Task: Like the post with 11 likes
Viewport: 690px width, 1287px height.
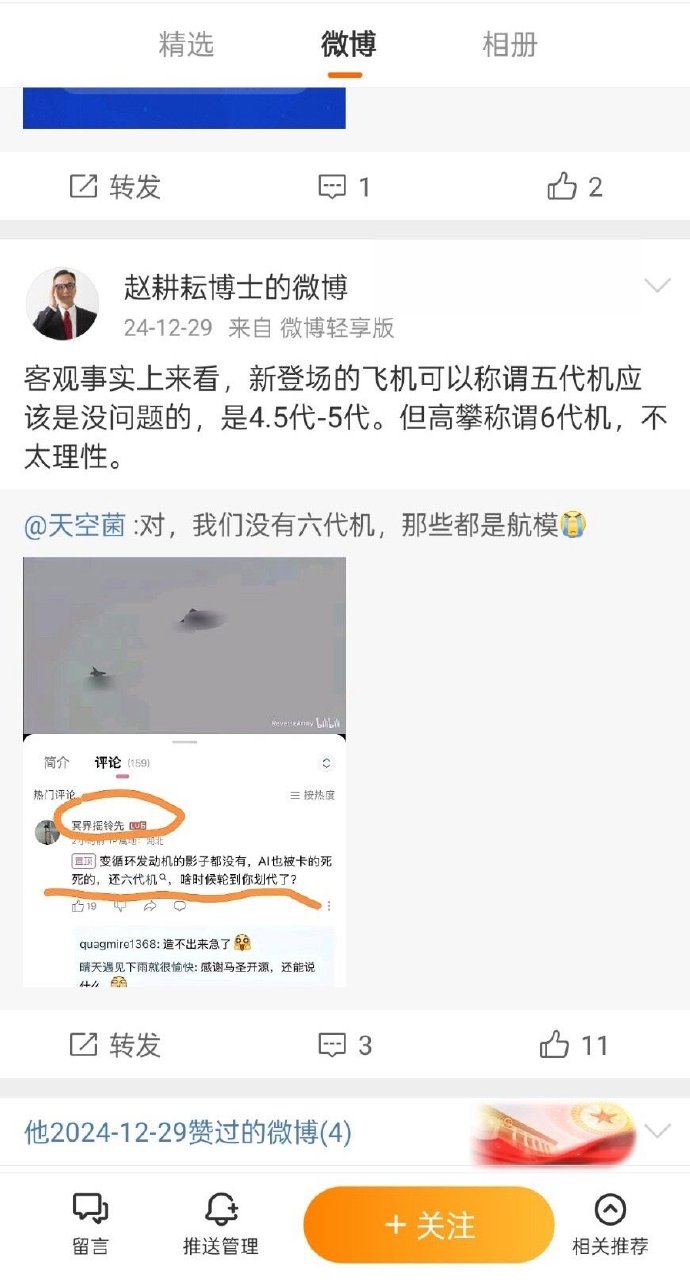Action: (x=574, y=1045)
